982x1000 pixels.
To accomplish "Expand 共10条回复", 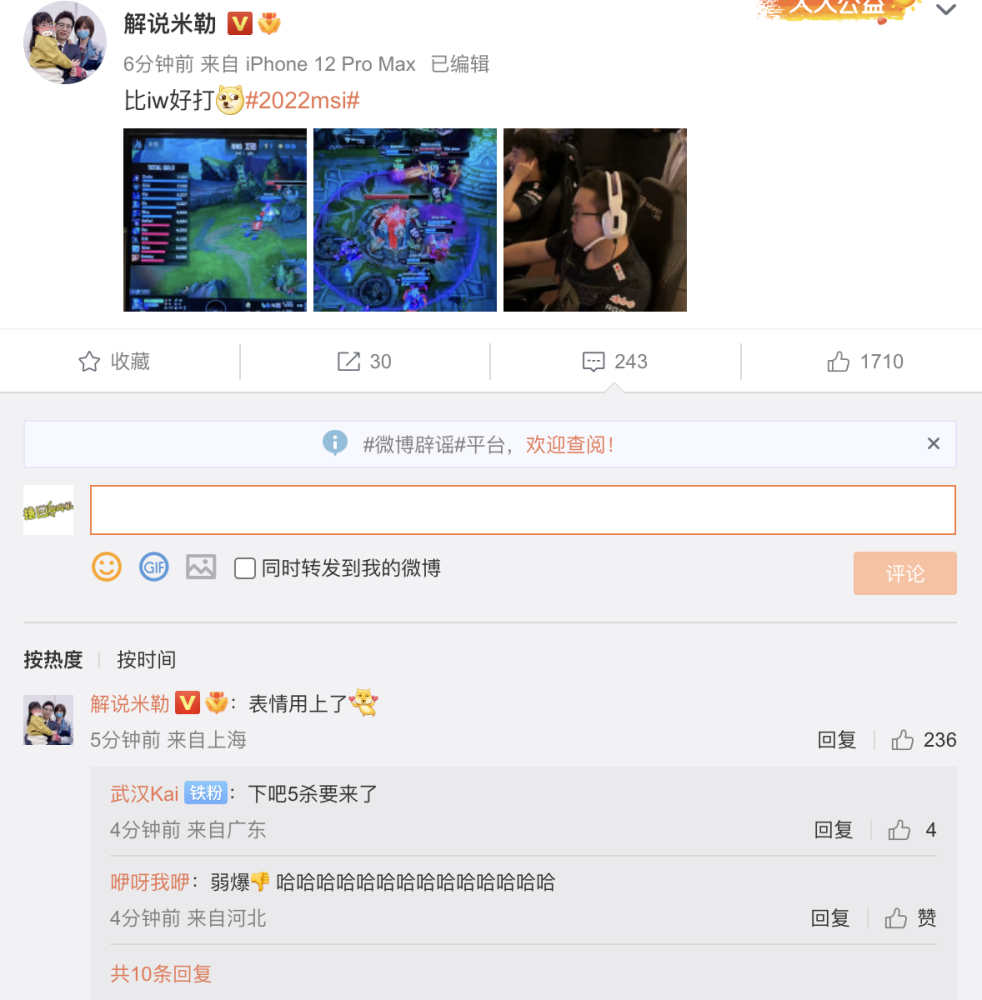I will pos(161,974).
